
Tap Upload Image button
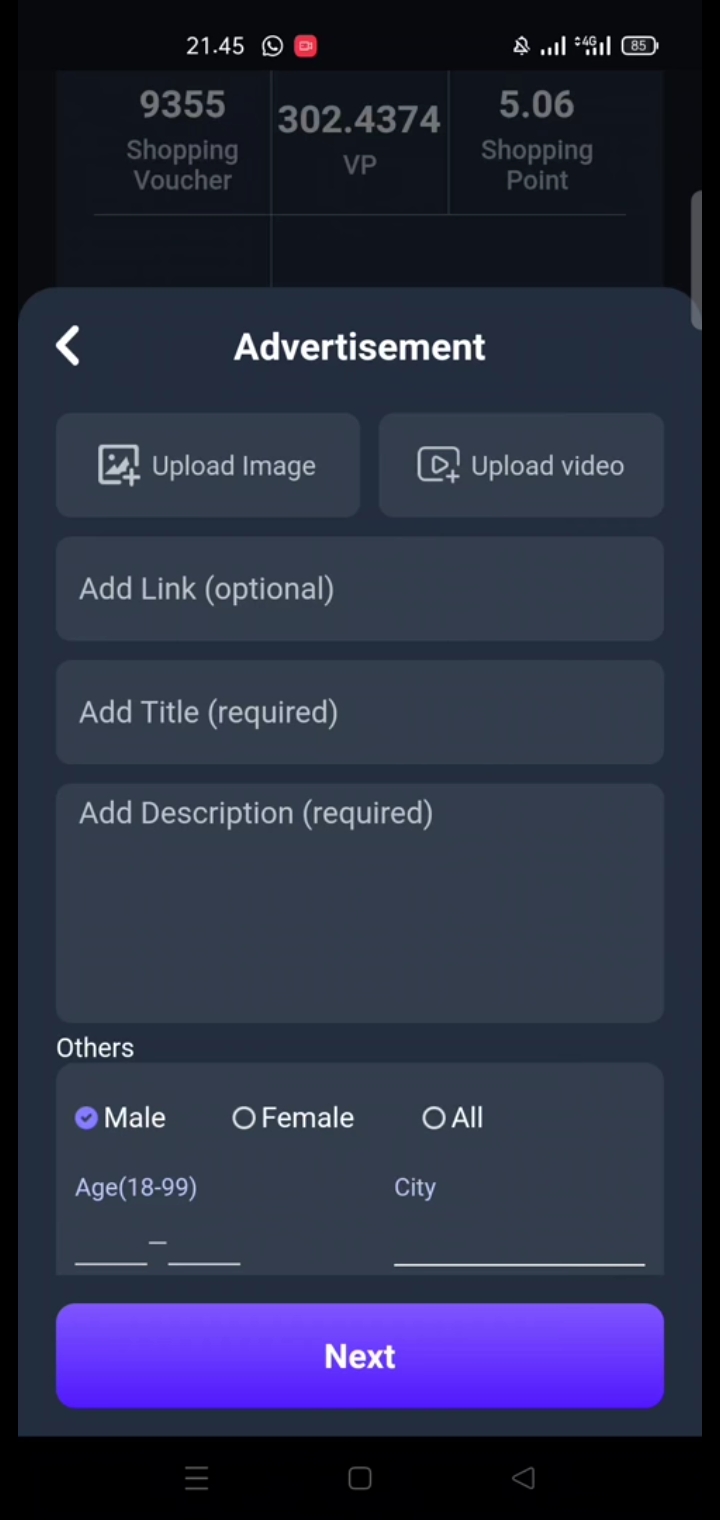(x=208, y=466)
